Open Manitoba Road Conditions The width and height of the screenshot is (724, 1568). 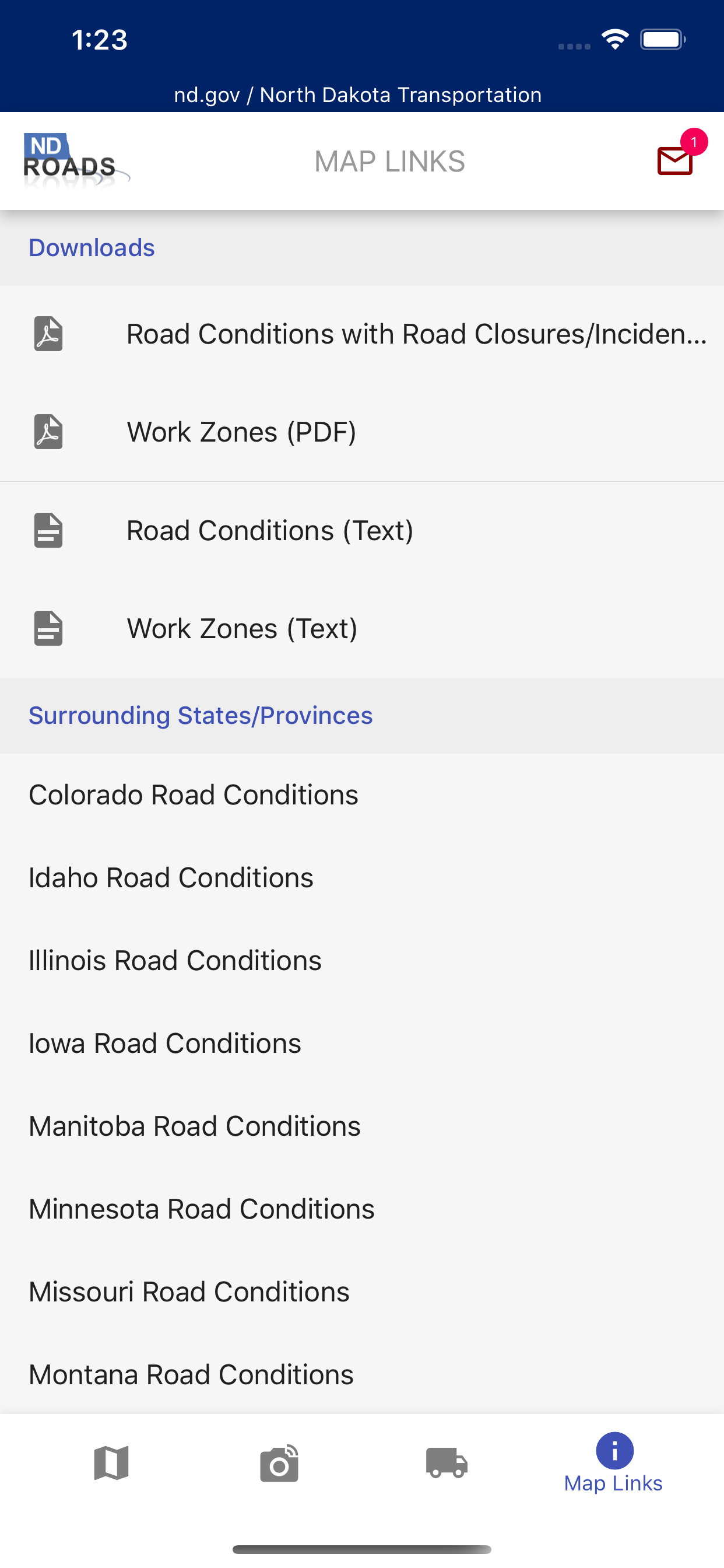(x=362, y=1126)
